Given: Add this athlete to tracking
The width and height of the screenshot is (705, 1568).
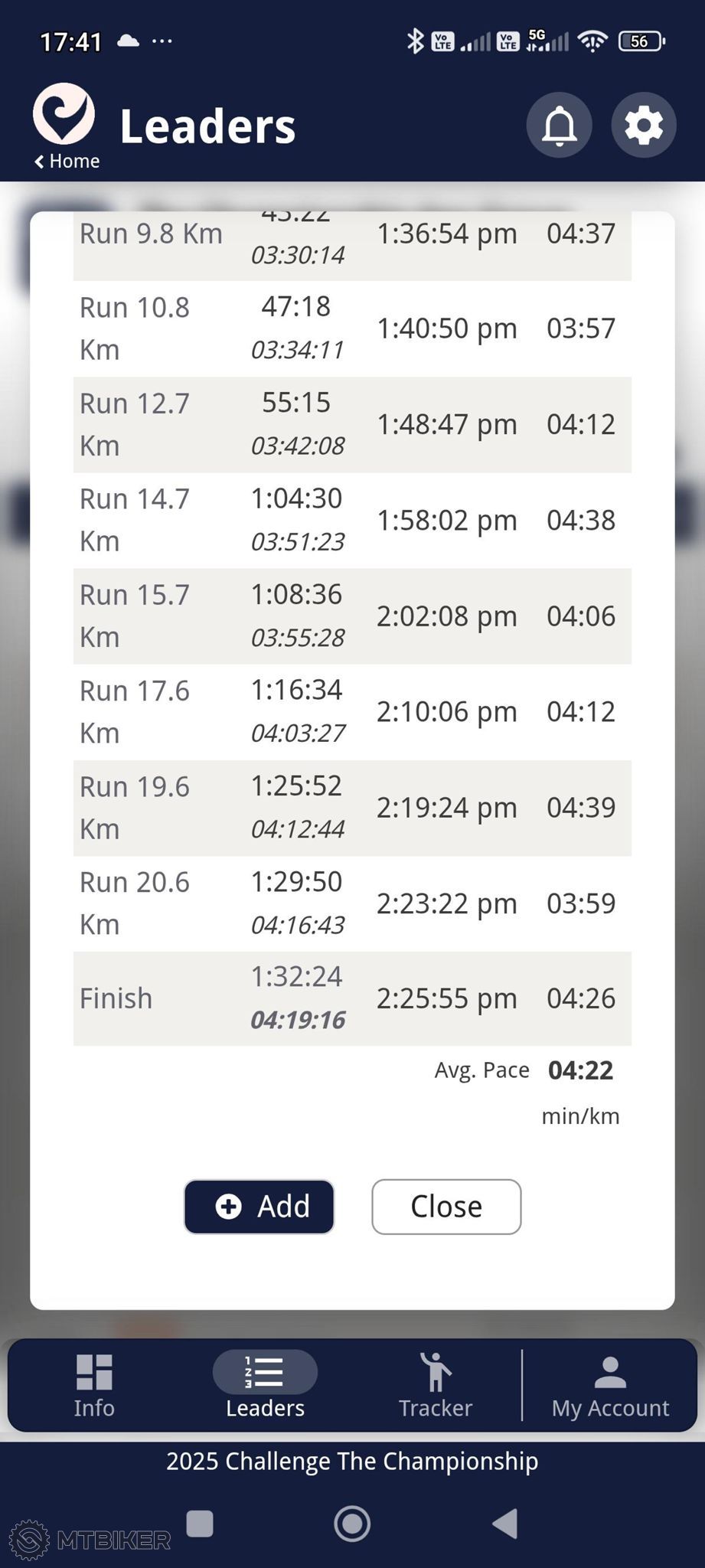Looking at the screenshot, I should pos(259,1207).
